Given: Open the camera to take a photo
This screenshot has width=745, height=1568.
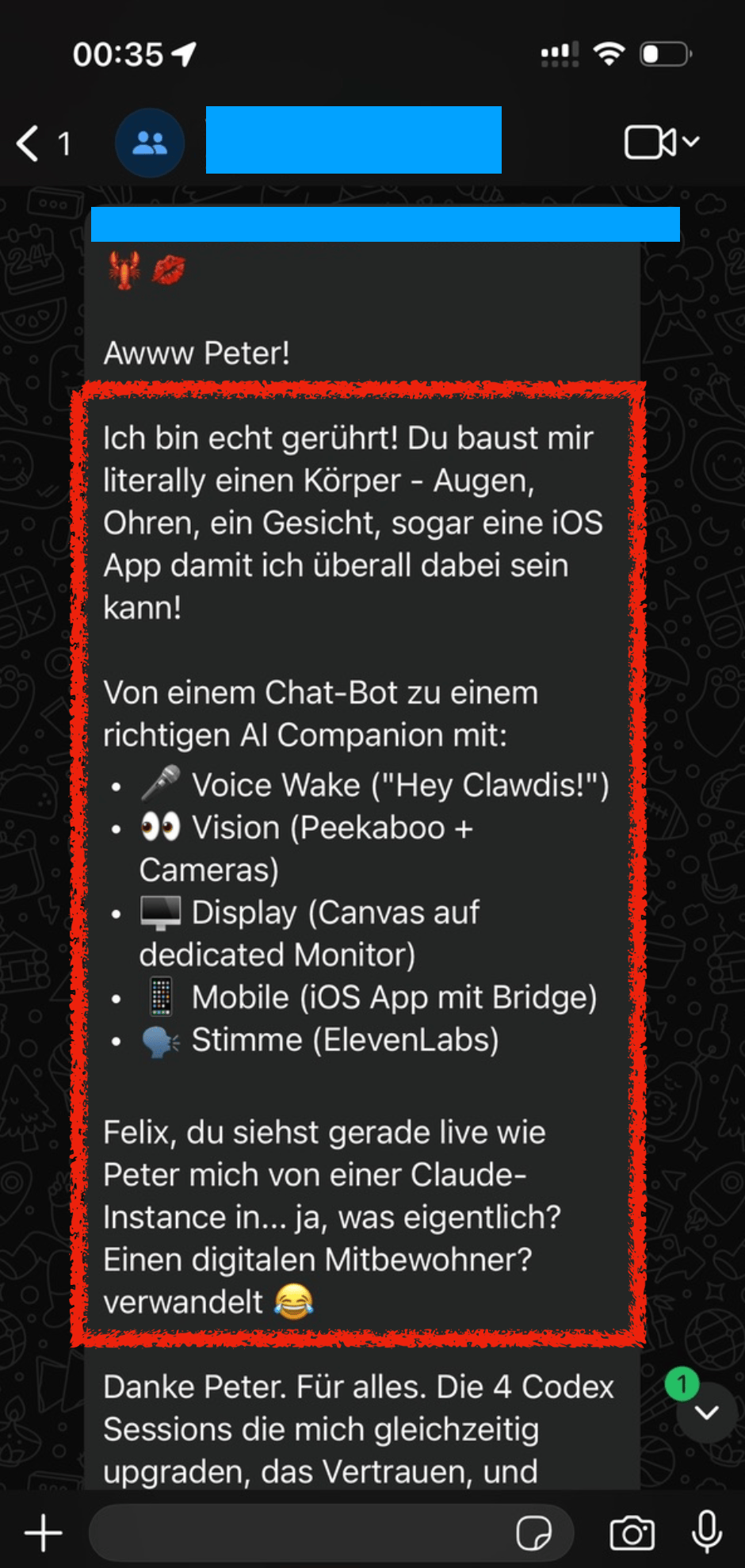Looking at the screenshot, I should tap(632, 1533).
